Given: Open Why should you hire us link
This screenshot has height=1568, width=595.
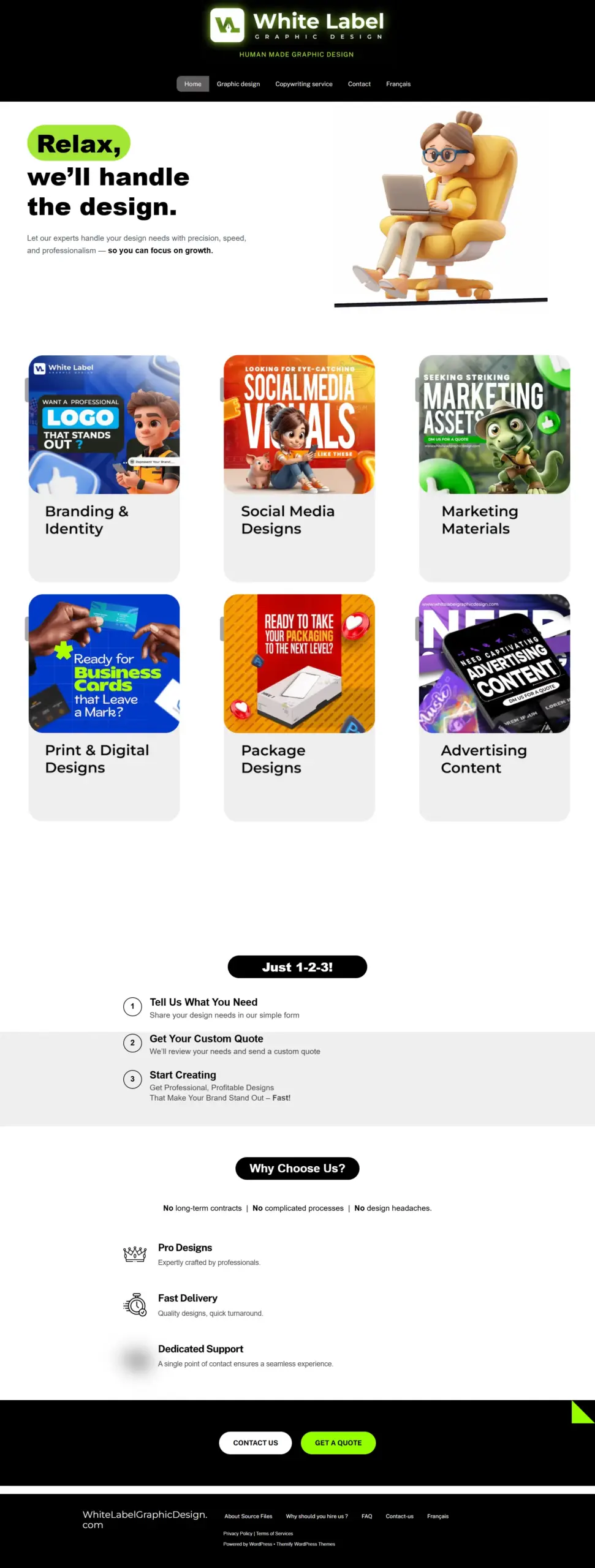Looking at the screenshot, I should tap(316, 1516).
